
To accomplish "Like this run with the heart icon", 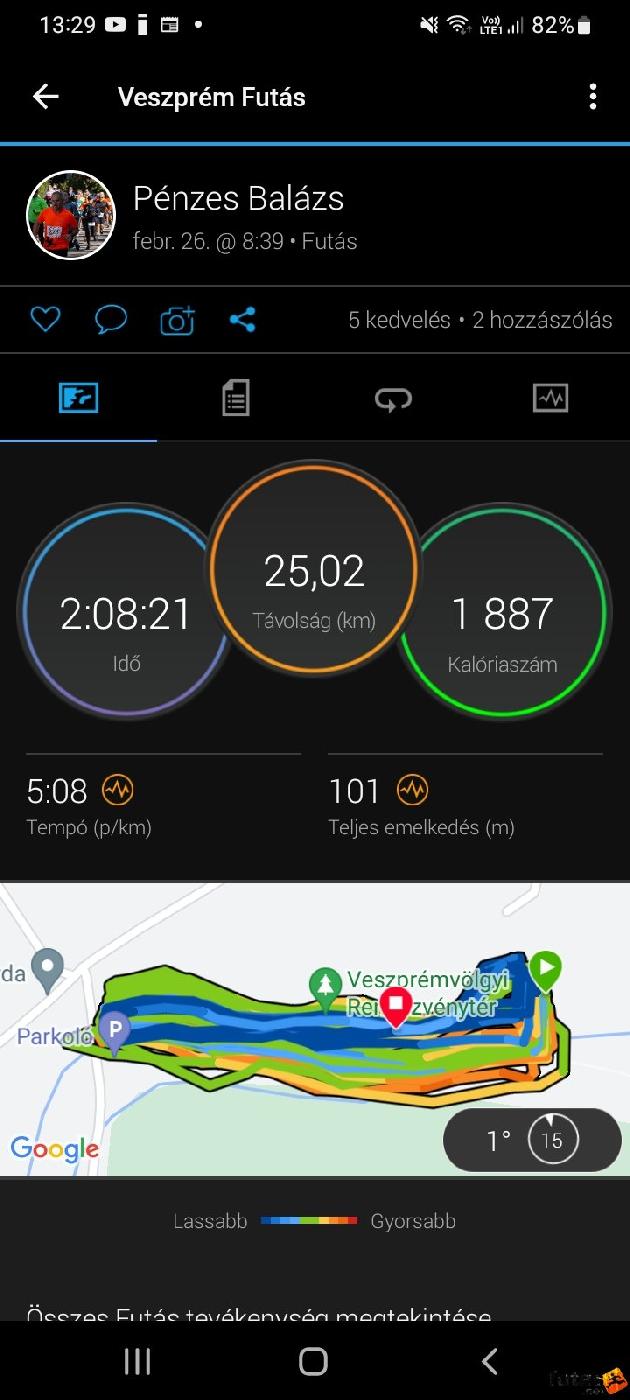I will pos(45,320).
